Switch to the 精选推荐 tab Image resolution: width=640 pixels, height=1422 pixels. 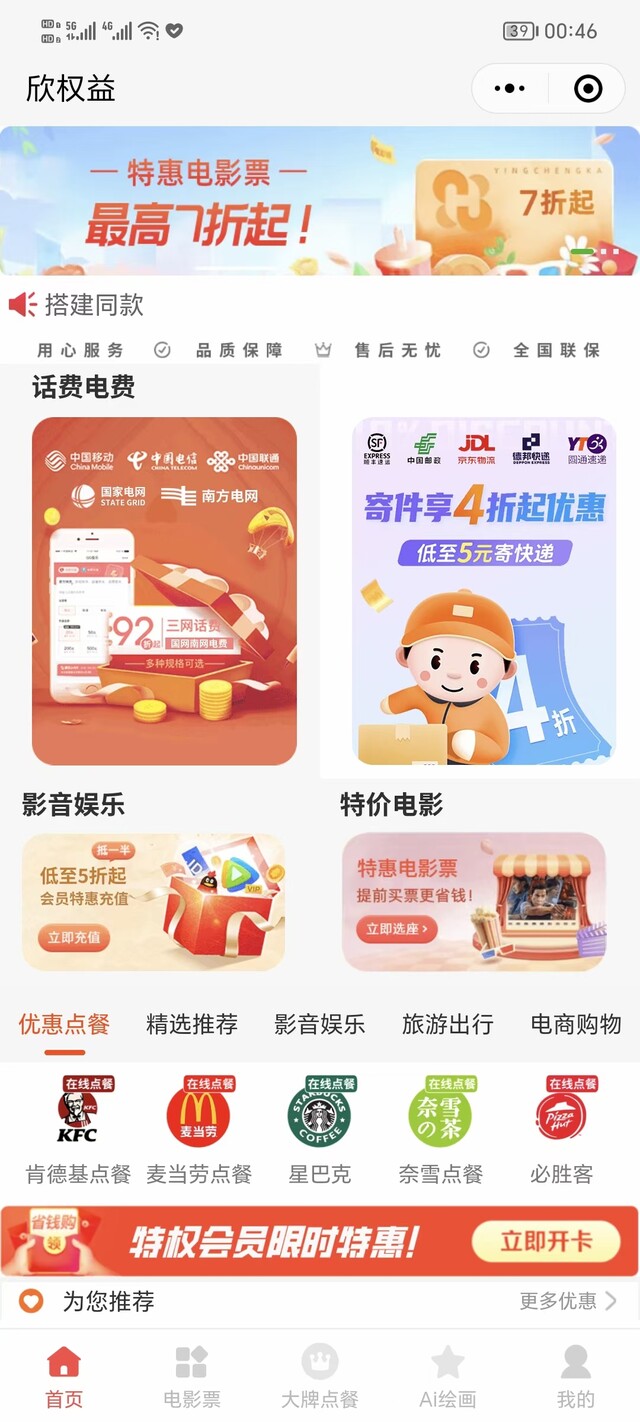192,1024
